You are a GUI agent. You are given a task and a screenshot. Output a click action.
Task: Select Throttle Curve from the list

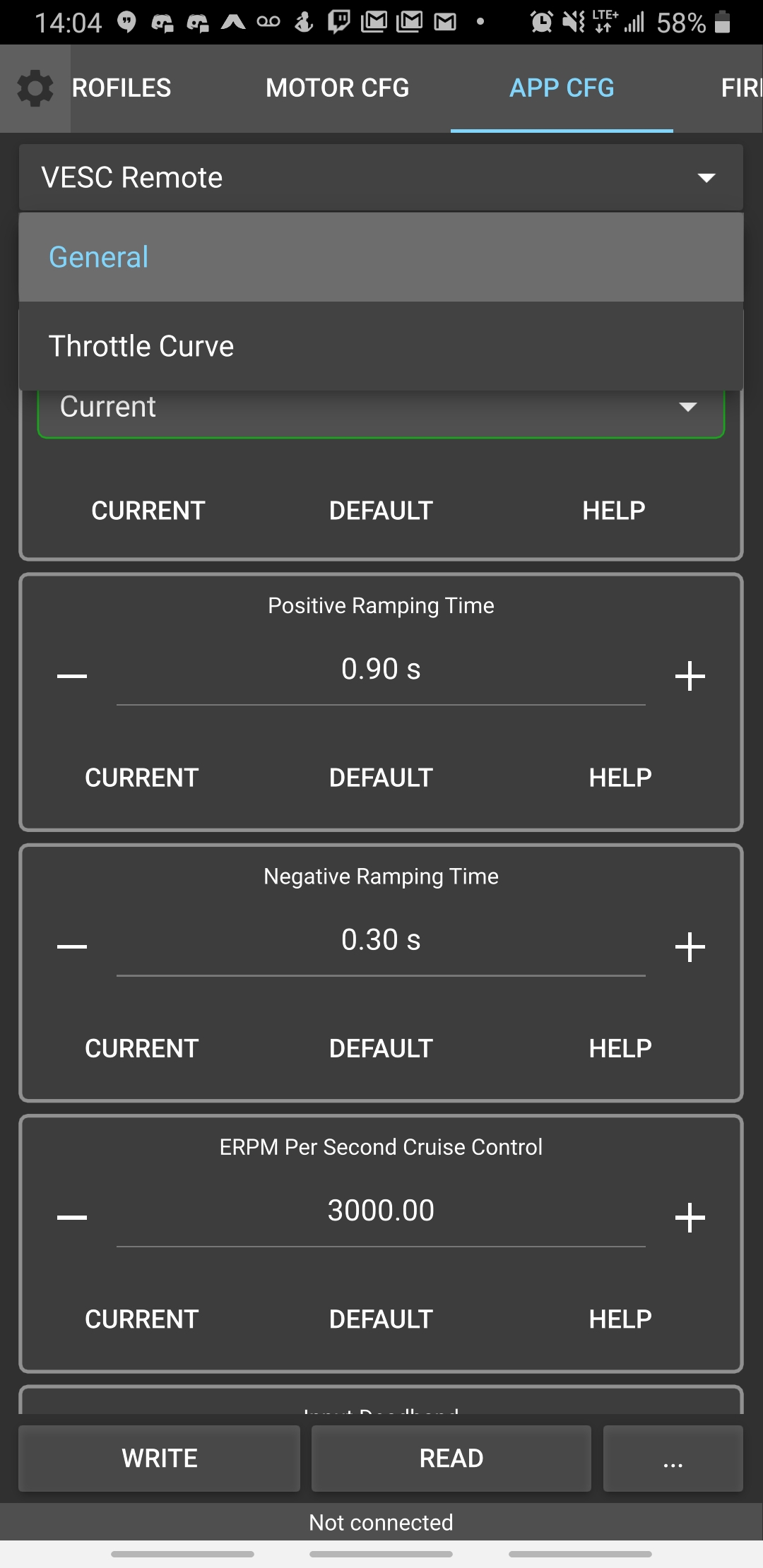coord(381,346)
